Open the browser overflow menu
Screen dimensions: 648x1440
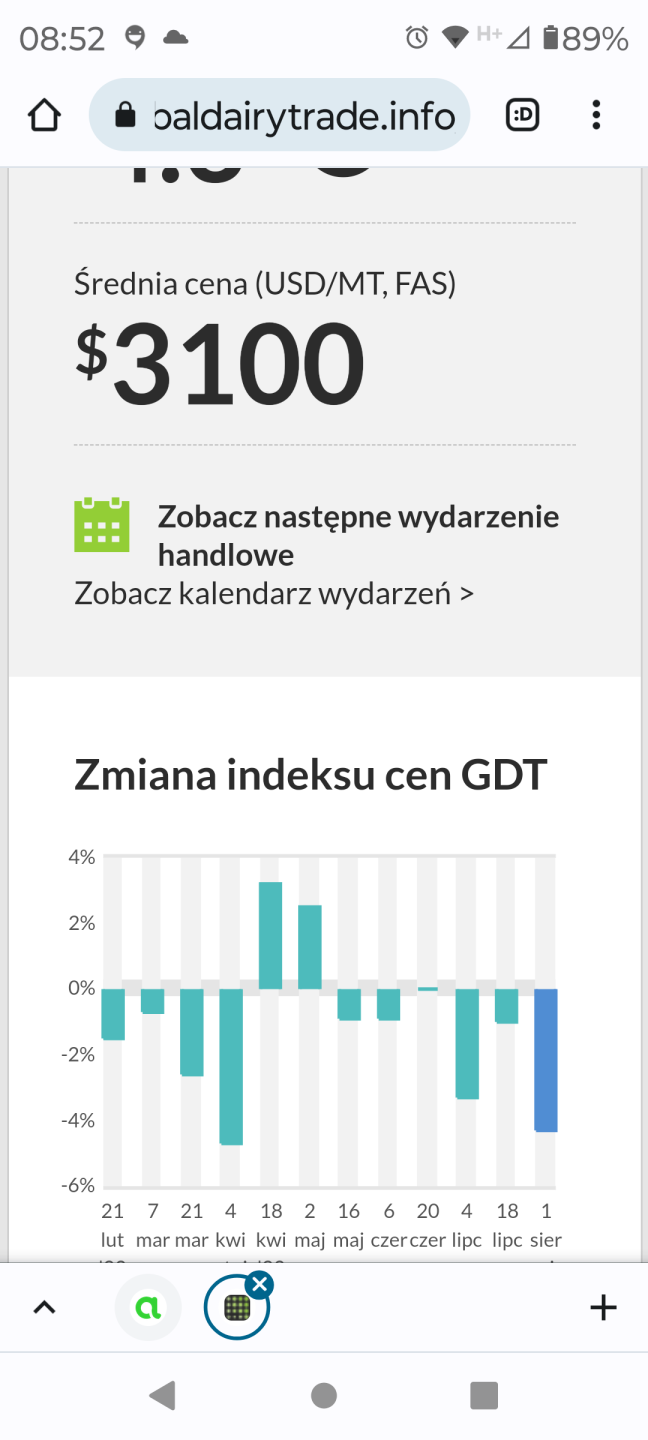[596, 116]
